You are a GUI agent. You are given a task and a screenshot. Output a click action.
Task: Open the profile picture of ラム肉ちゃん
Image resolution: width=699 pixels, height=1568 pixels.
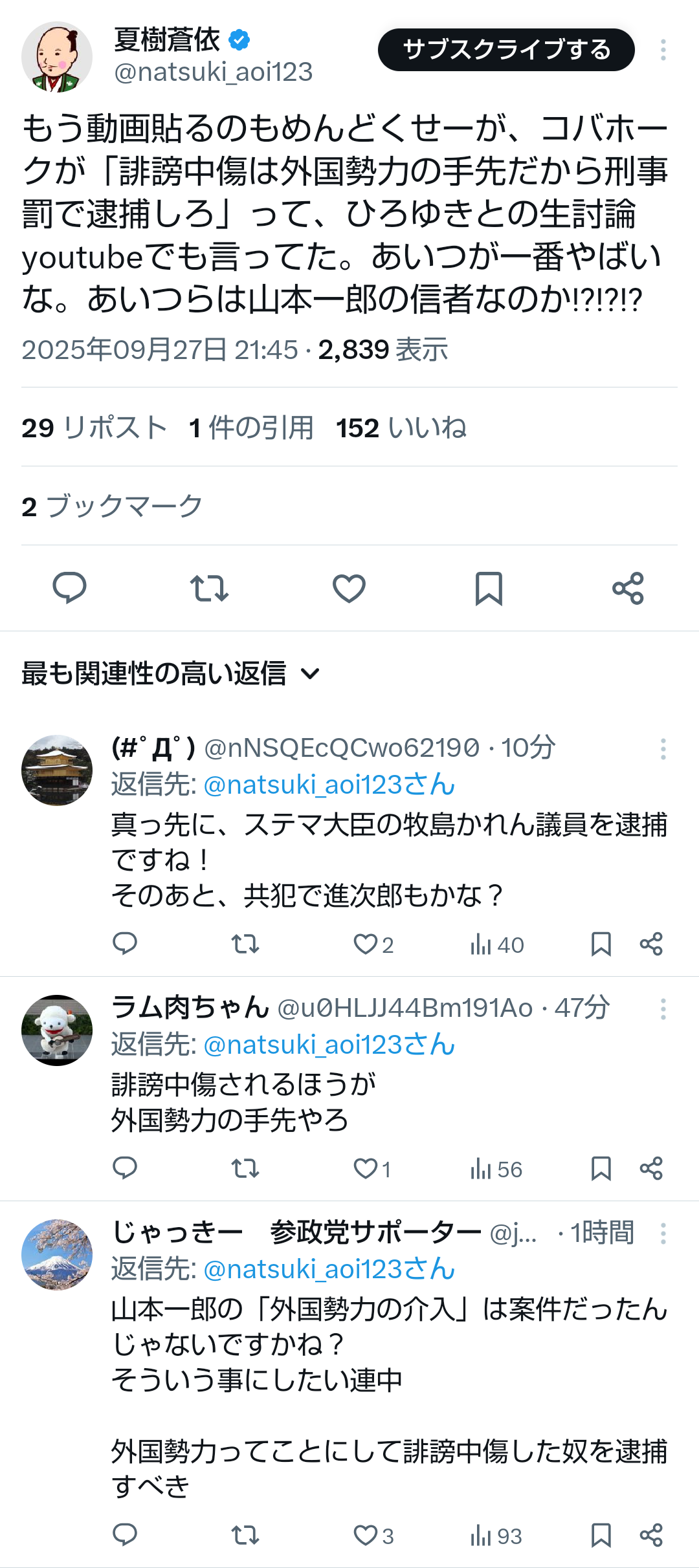coord(57,1030)
